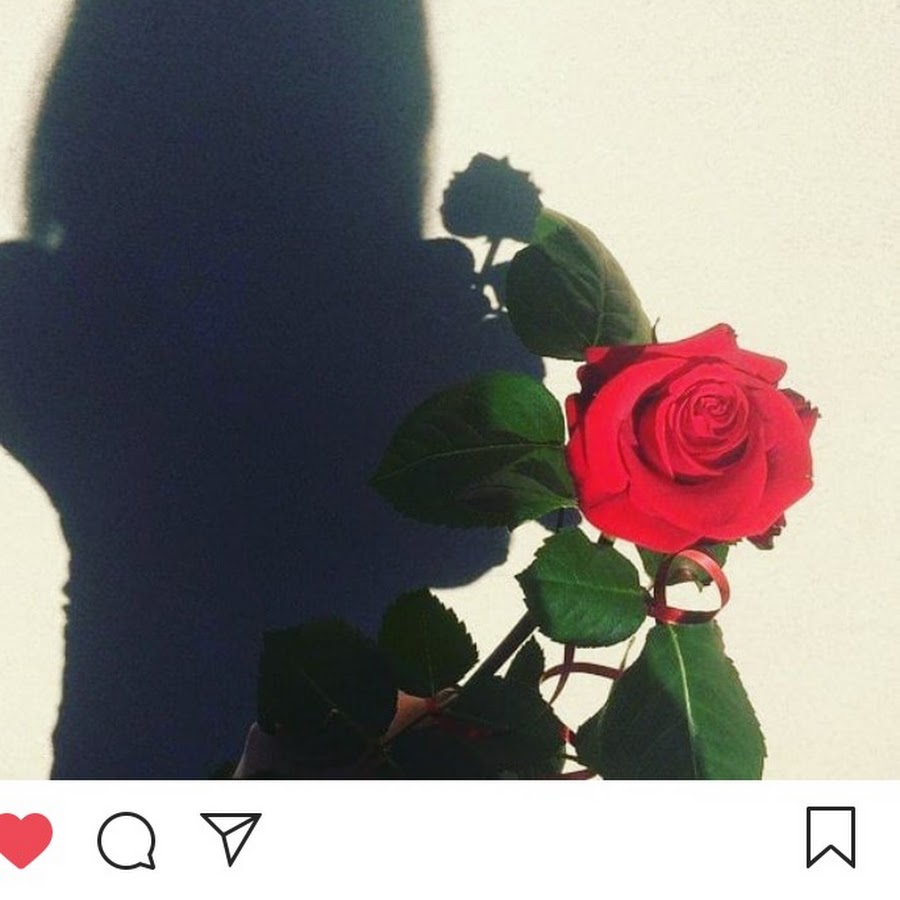
Task: Unlike the rose photo post
Action: (x=25, y=839)
